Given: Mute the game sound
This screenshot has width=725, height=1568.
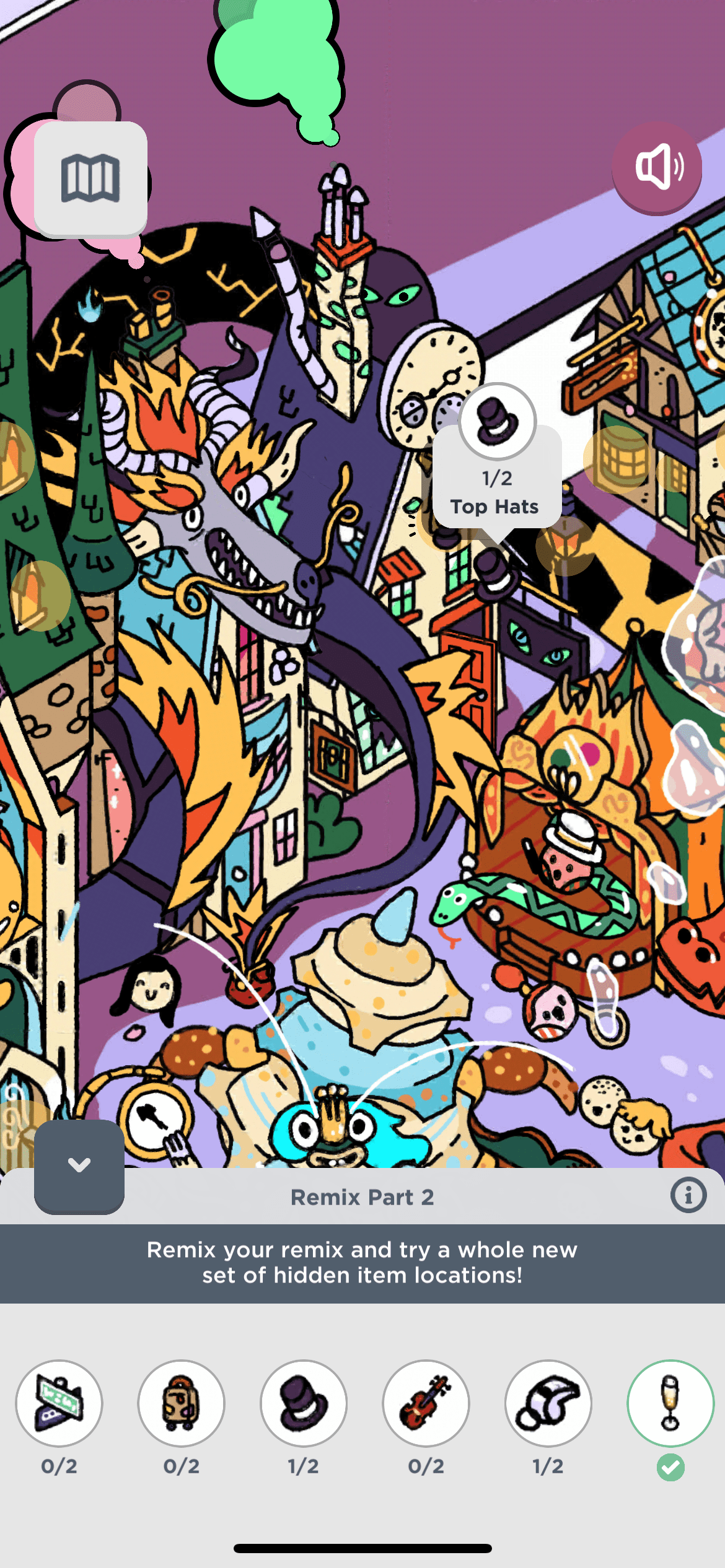Looking at the screenshot, I should [x=657, y=167].
